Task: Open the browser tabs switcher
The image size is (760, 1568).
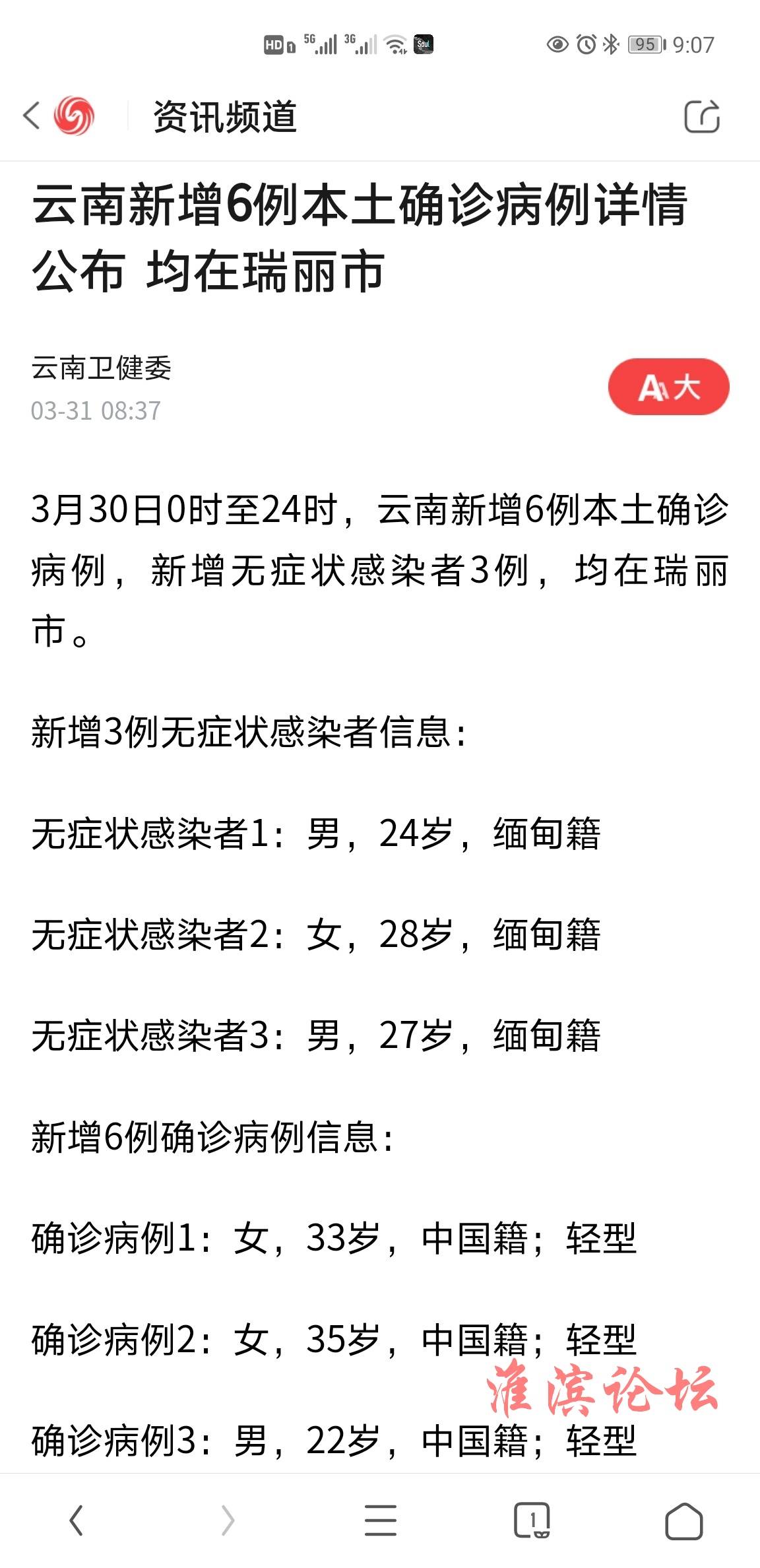Action: point(532,1520)
